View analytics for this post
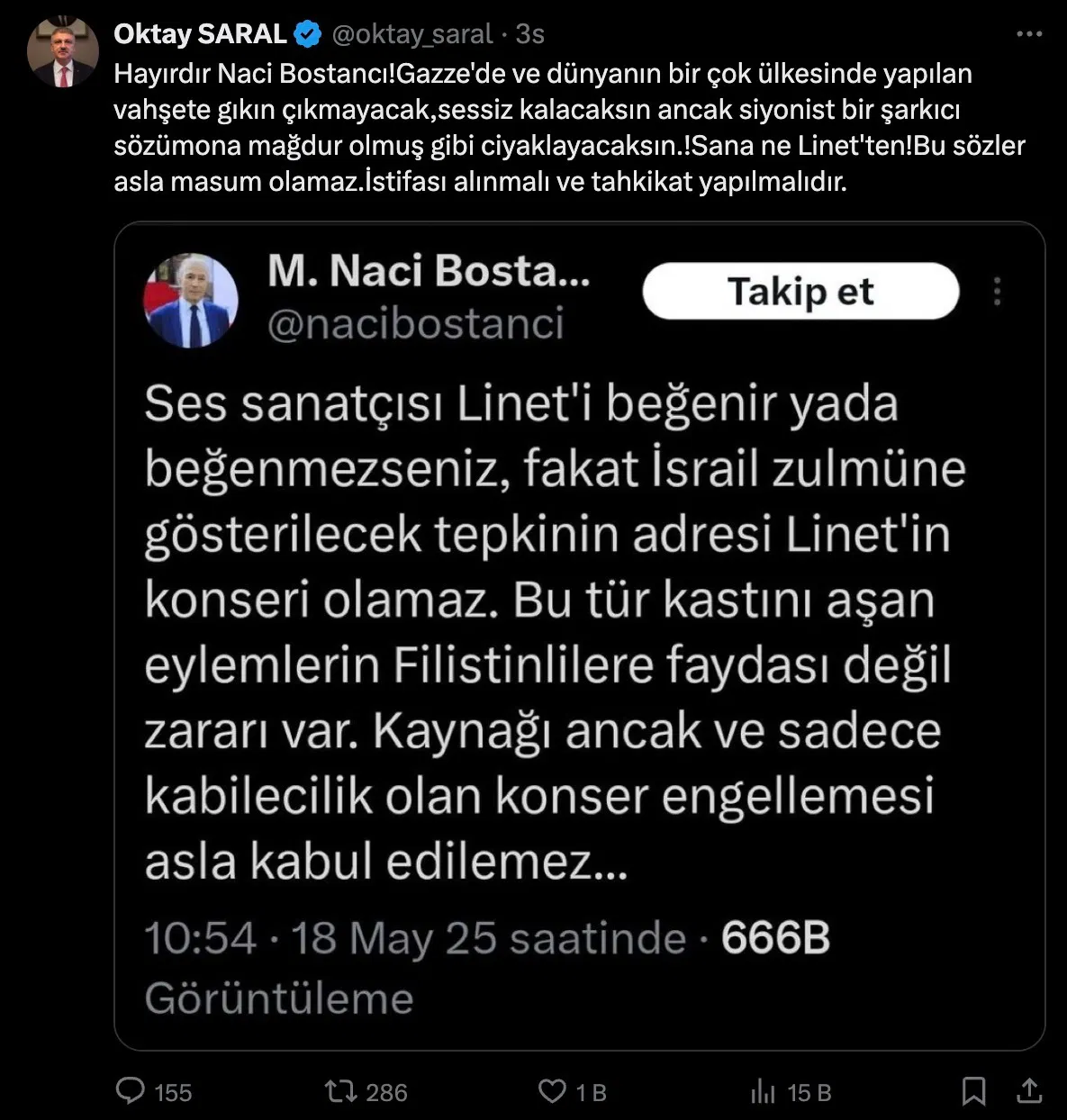This screenshot has height=1120, width=1067. coord(764,1092)
